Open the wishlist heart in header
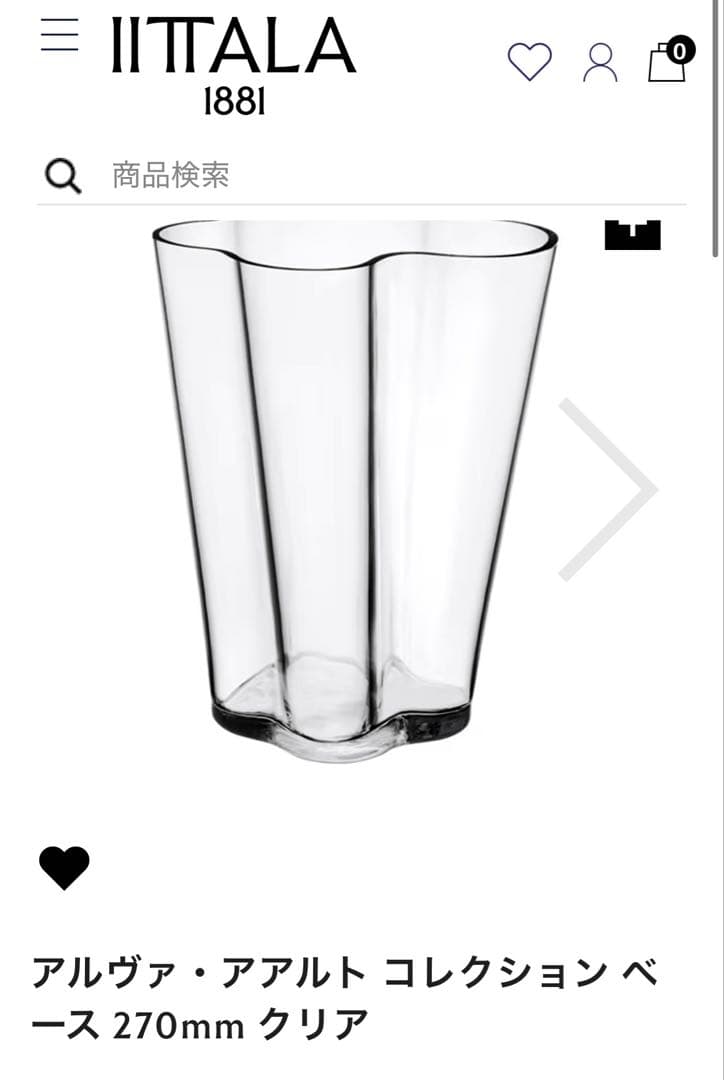 click(529, 62)
